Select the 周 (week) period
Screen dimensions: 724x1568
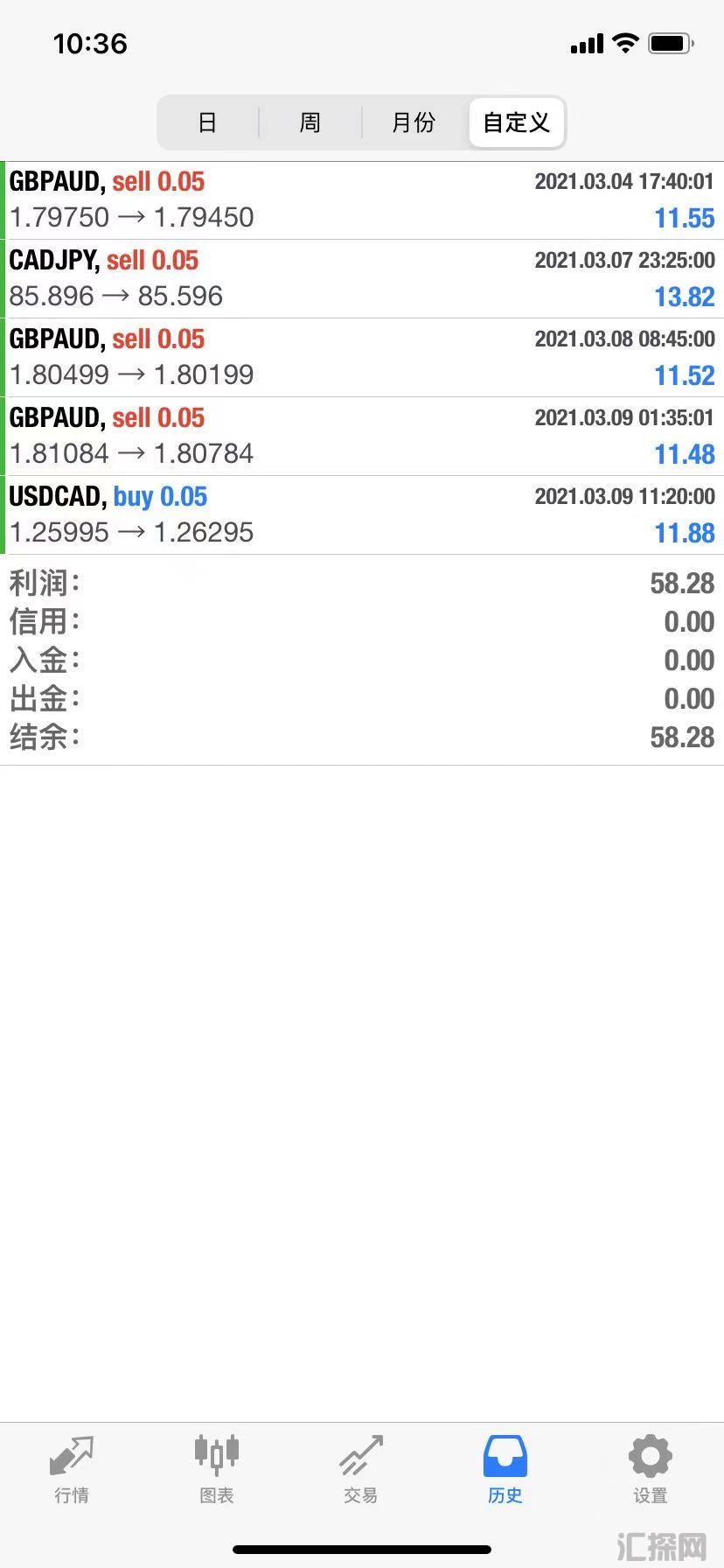pos(310,122)
